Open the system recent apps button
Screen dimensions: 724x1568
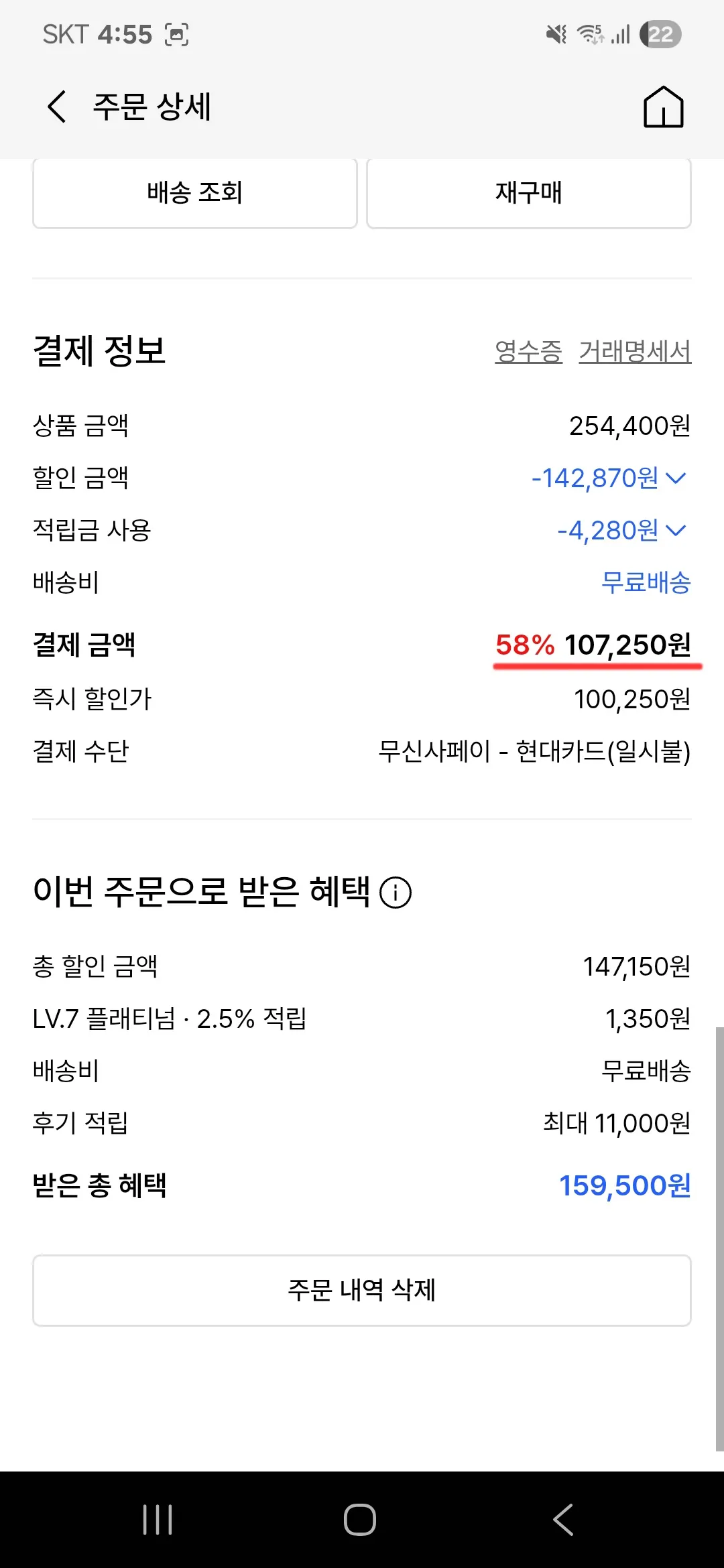coord(158,1519)
